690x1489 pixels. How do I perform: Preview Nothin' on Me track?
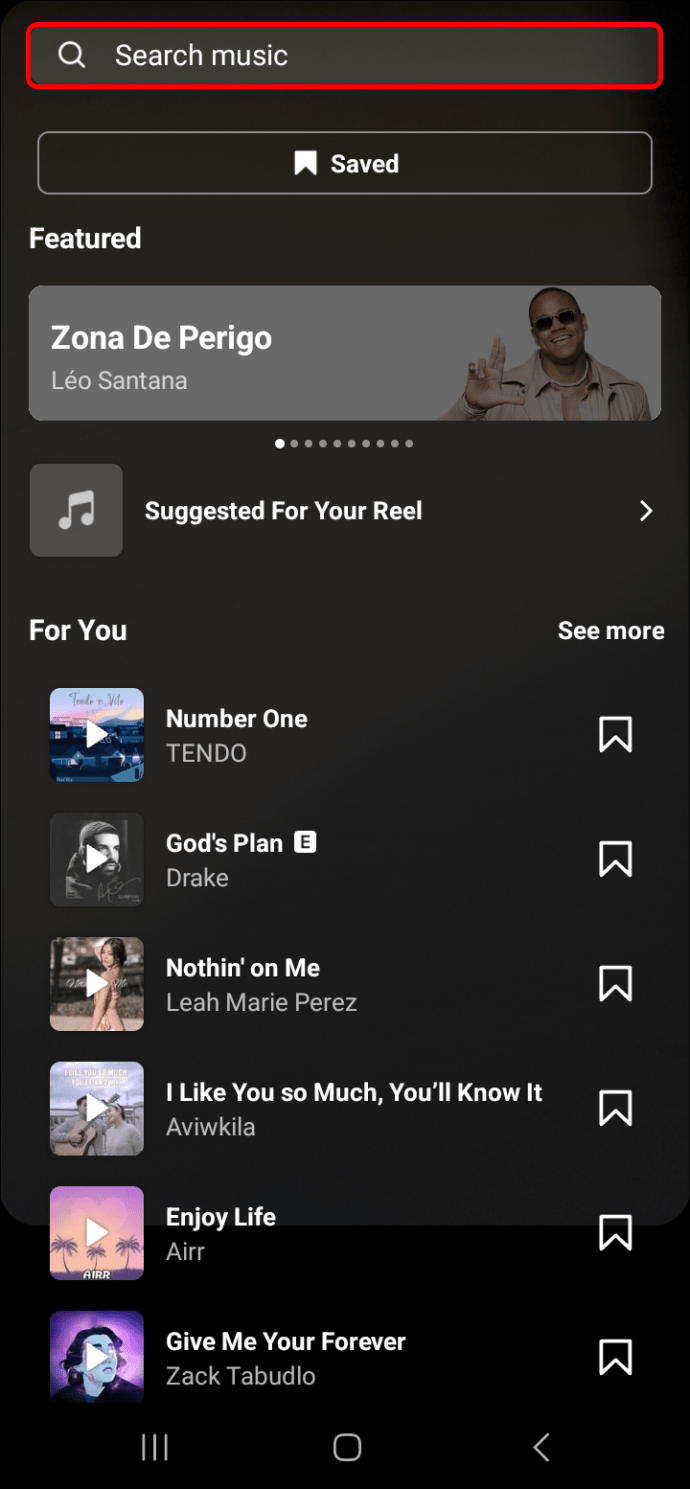point(97,984)
